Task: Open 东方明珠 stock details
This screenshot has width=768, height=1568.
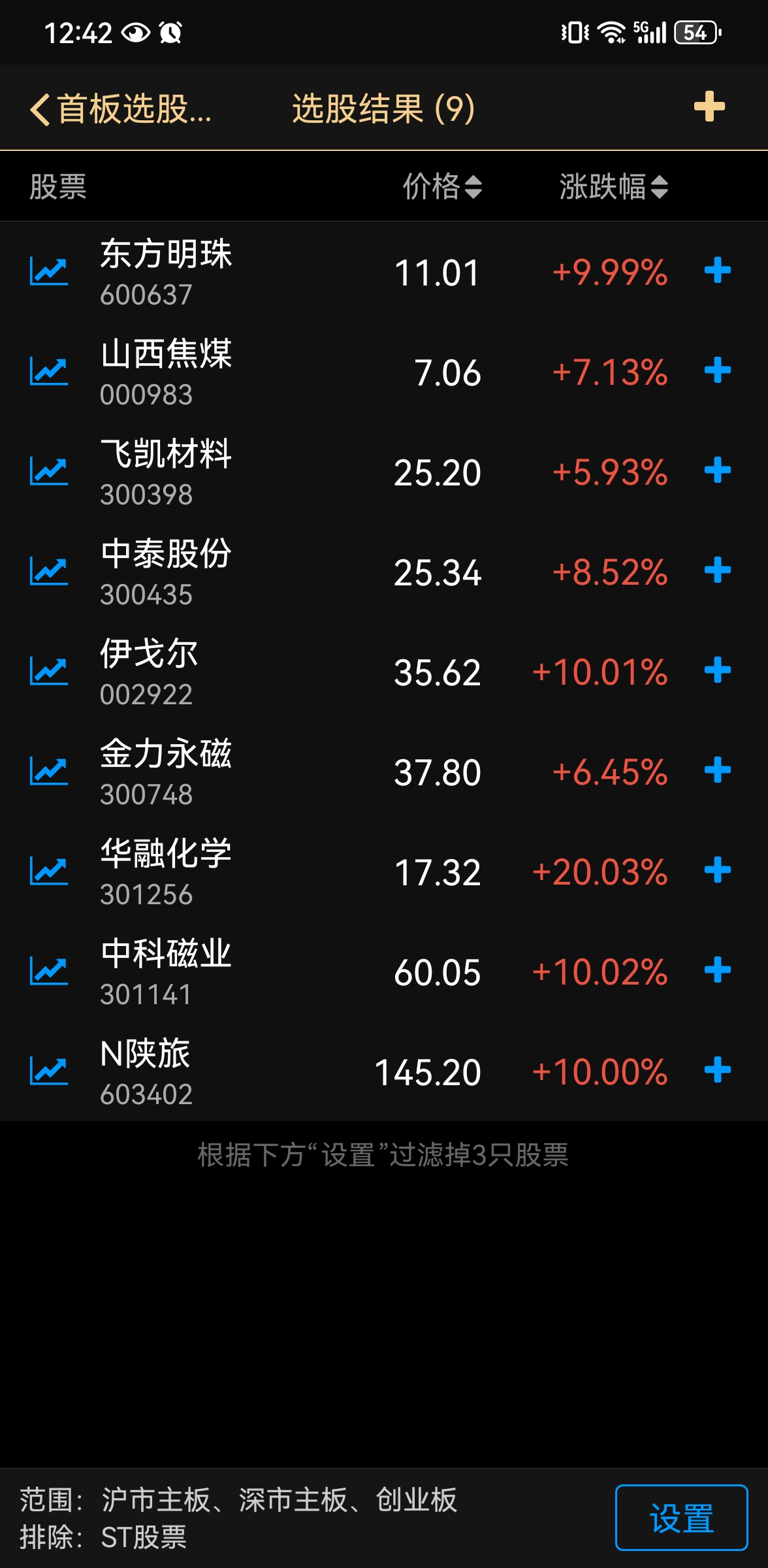Action: (x=166, y=272)
